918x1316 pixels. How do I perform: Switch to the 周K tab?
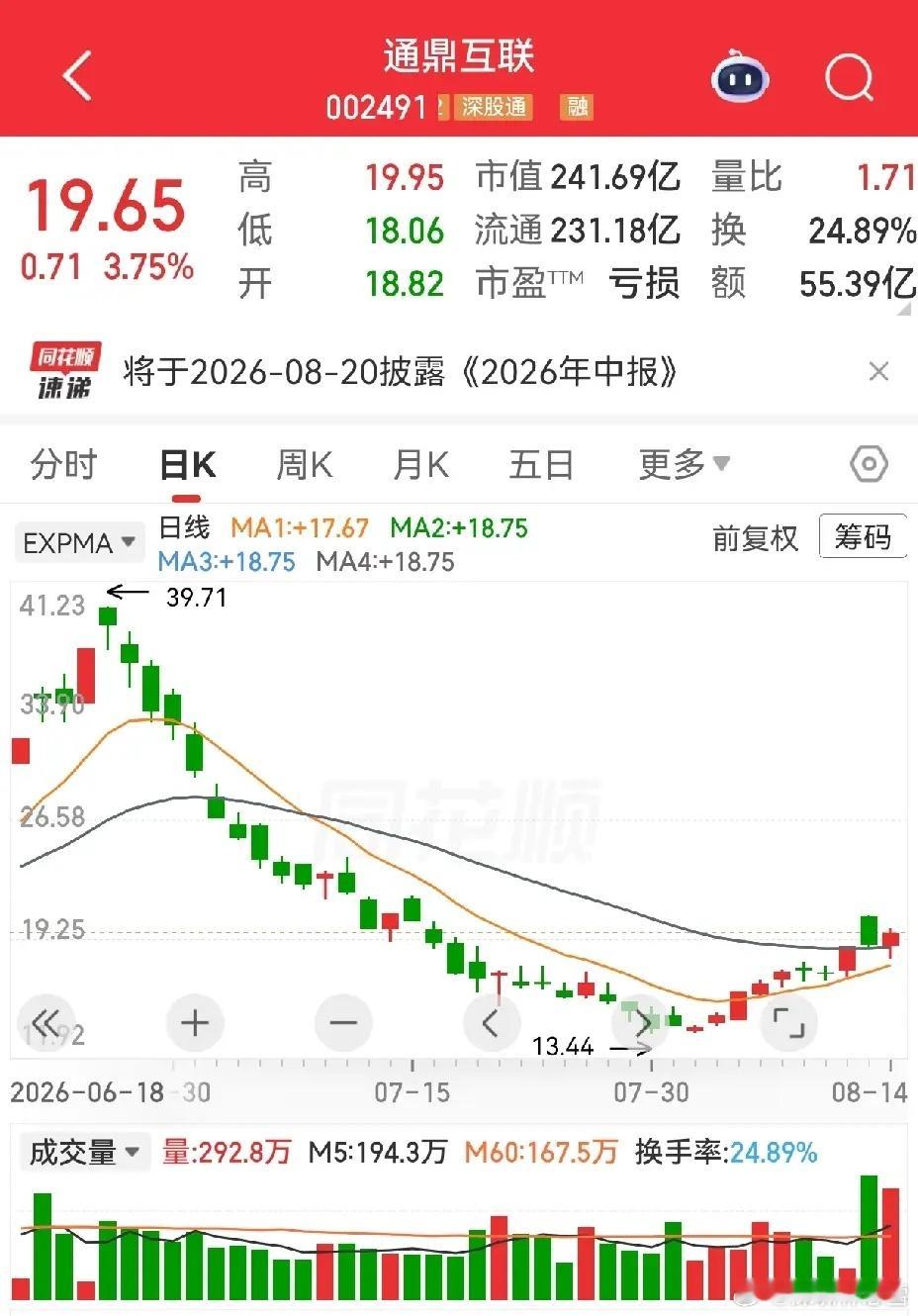click(x=304, y=463)
